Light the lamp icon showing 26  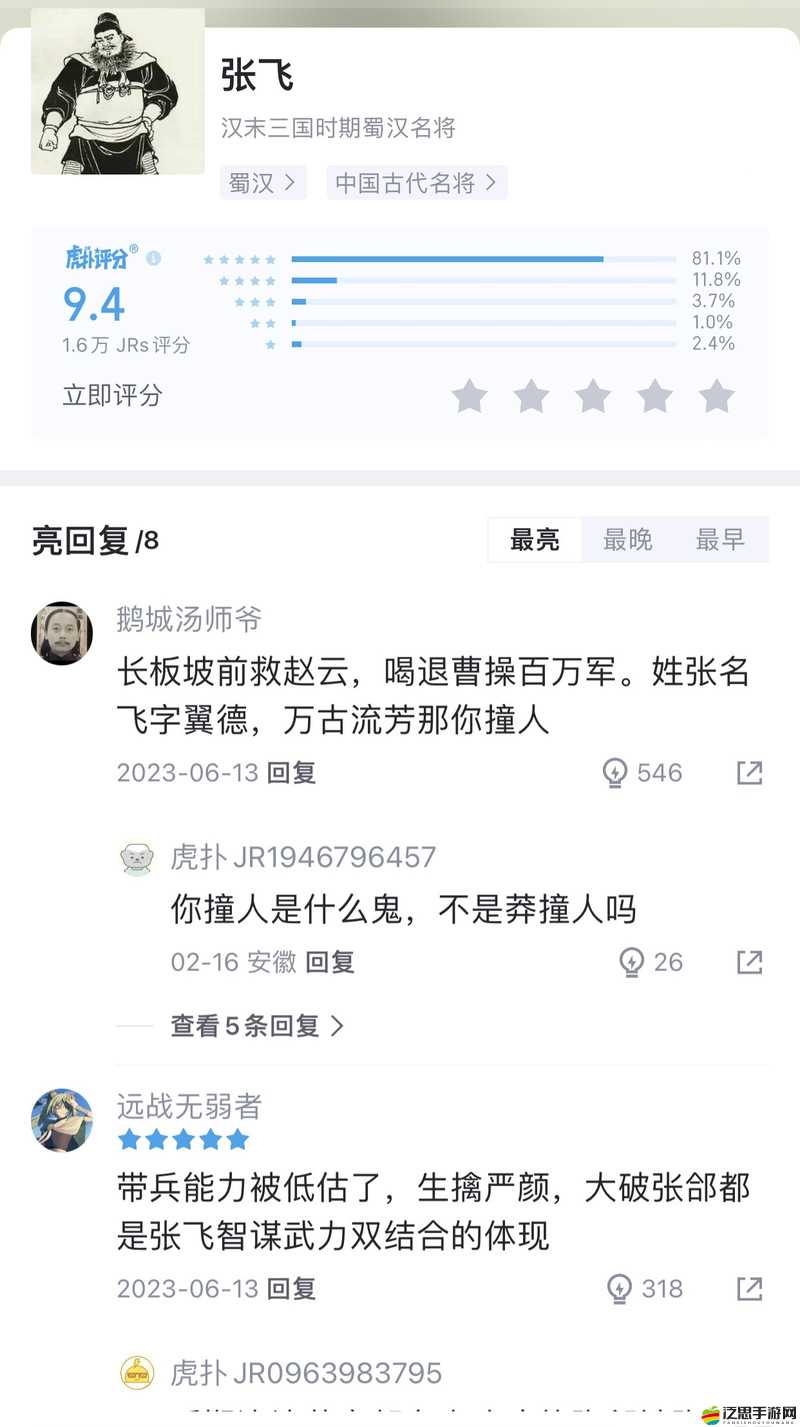633,962
